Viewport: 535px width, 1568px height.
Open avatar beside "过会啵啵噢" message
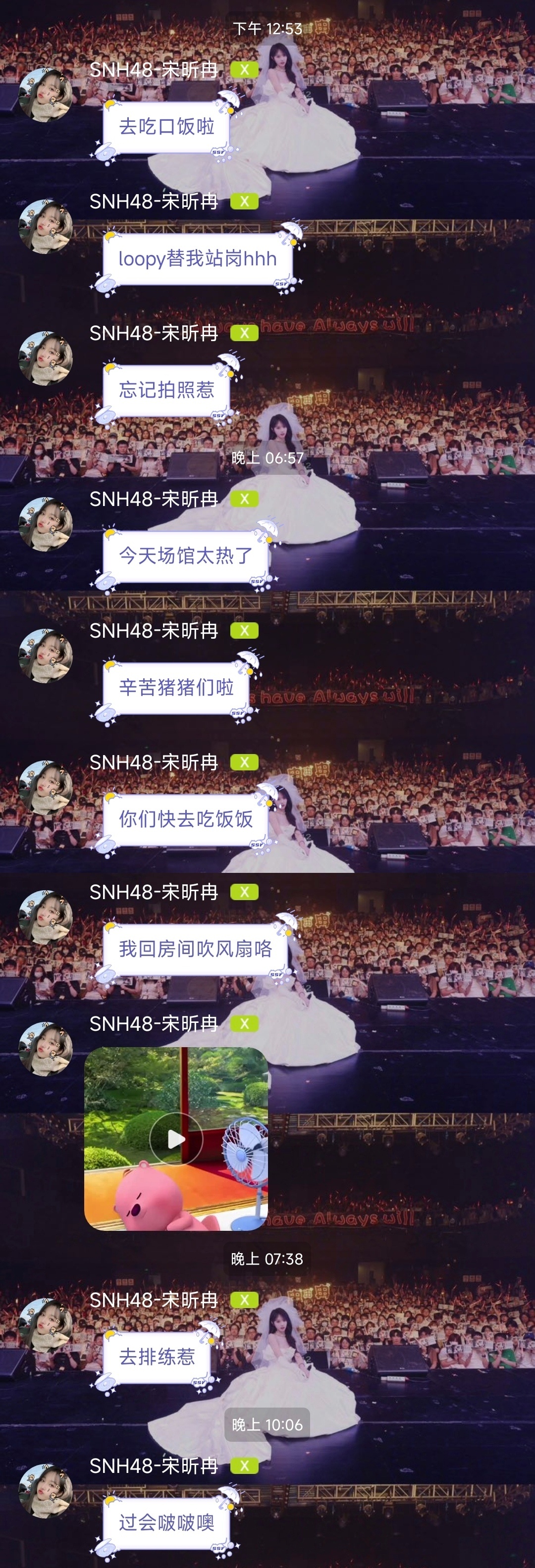pyautogui.click(x=46, y=1491)
